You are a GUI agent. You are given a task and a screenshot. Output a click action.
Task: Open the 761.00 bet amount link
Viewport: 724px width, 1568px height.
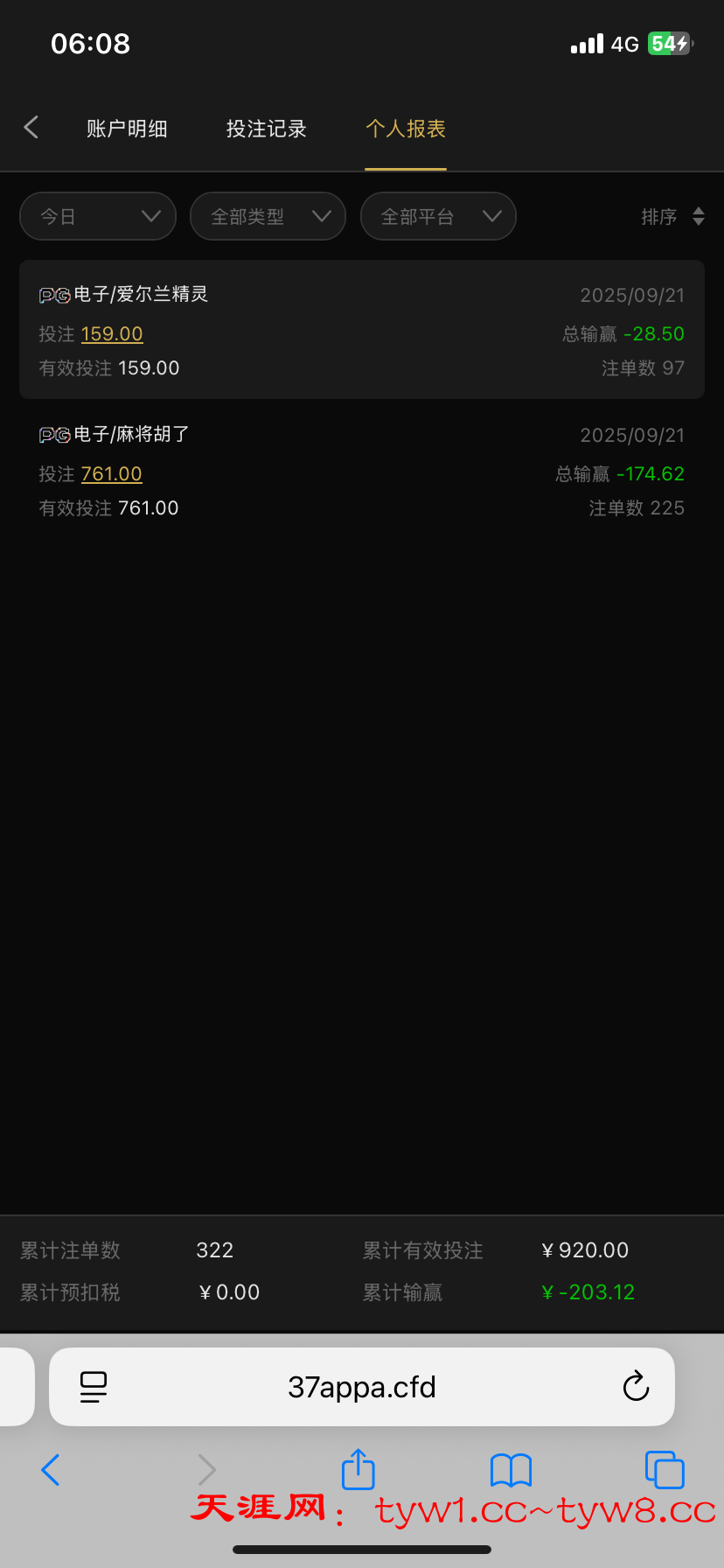coord(112,474)
